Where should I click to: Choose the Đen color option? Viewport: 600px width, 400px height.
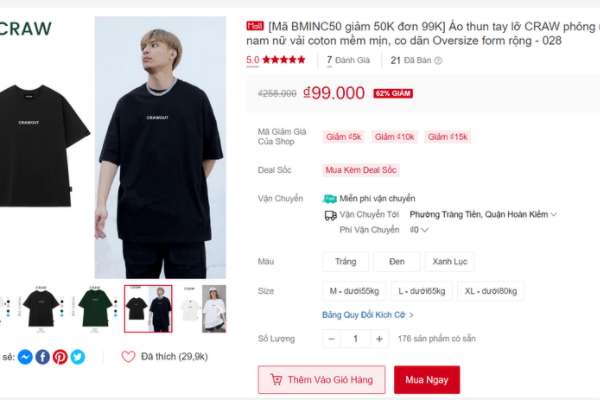click(396, 261)
